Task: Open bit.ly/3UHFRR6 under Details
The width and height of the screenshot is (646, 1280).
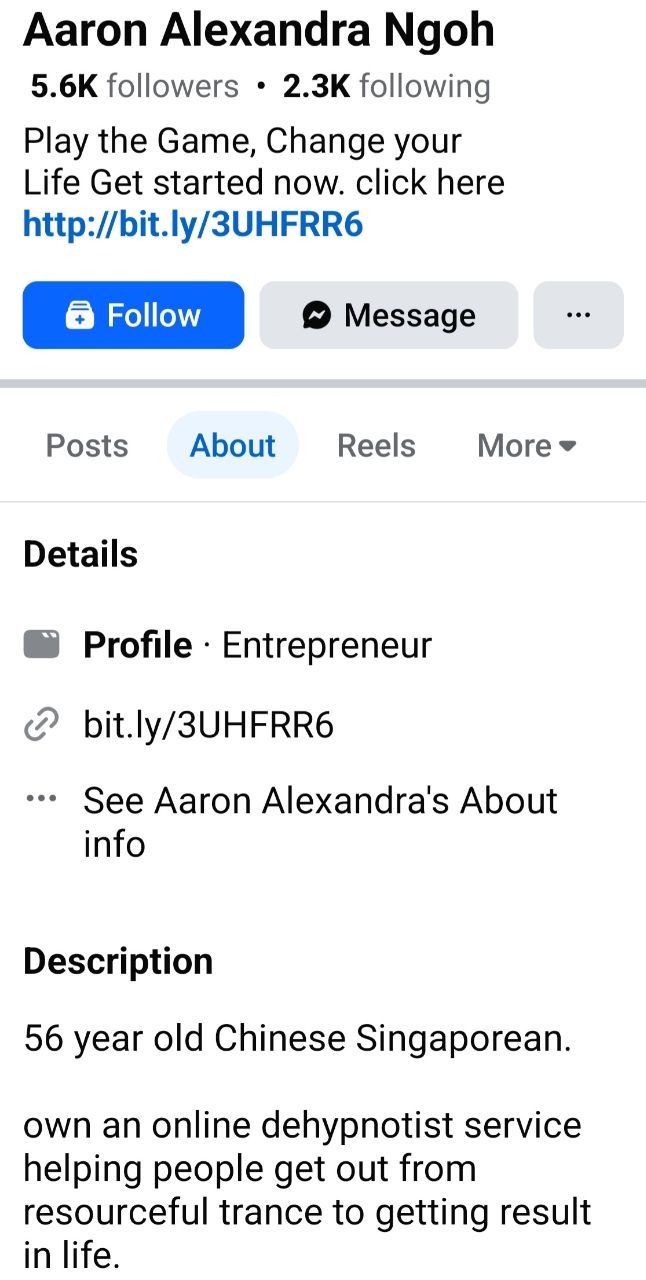Action: (x=208, y=725)
